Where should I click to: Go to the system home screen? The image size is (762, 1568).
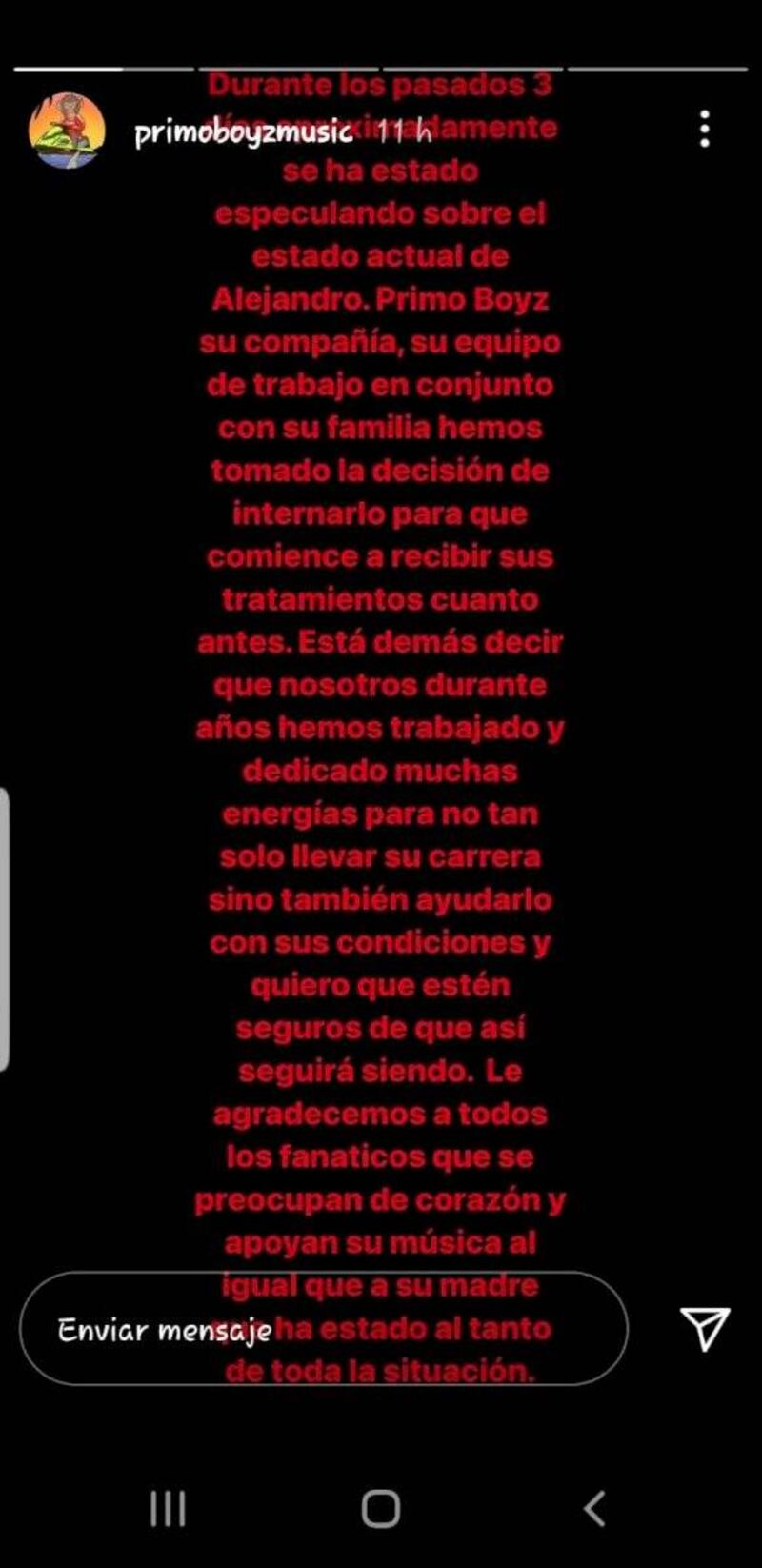381,1509
